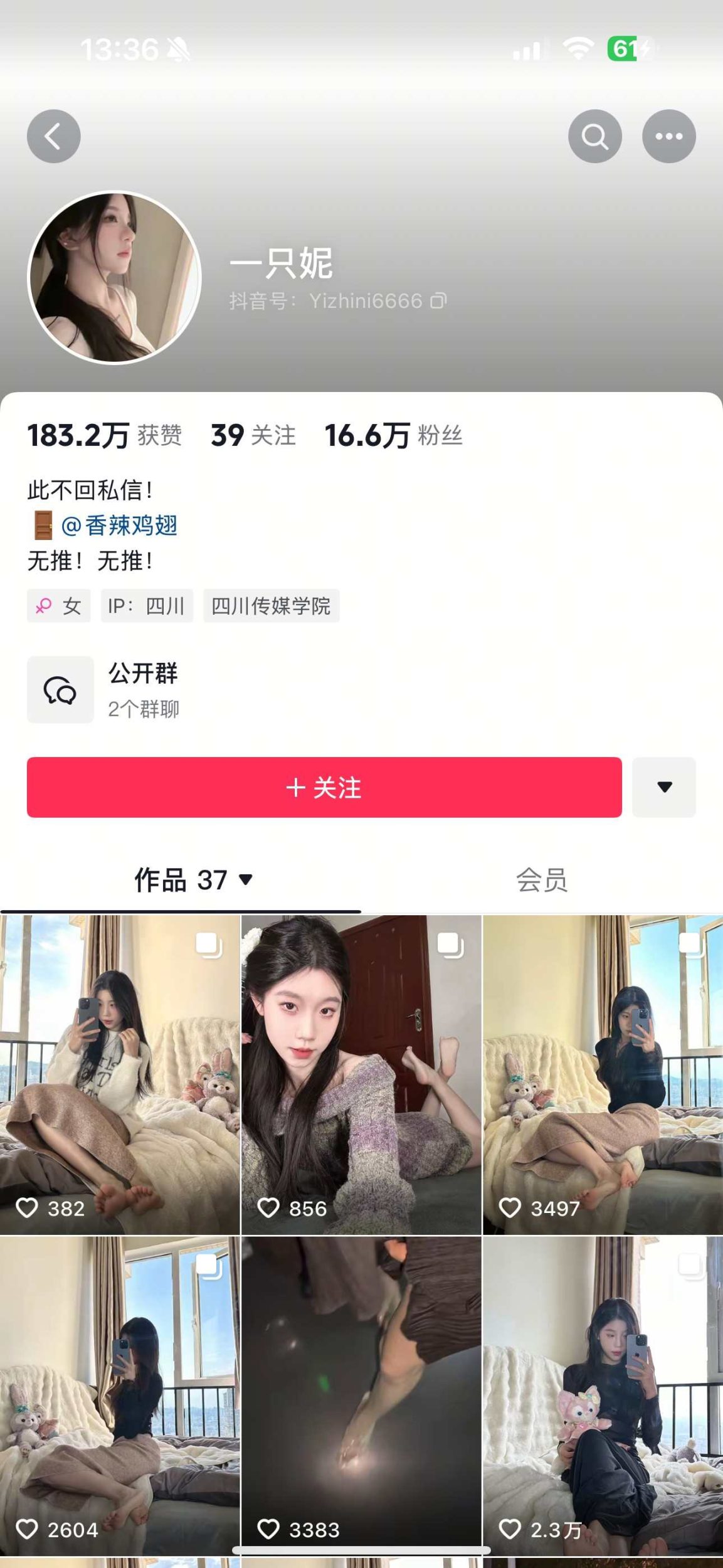This screenshot has height=1568, width=723.
Task: Open the more options menu (three dots)
Action: [668, 136]
